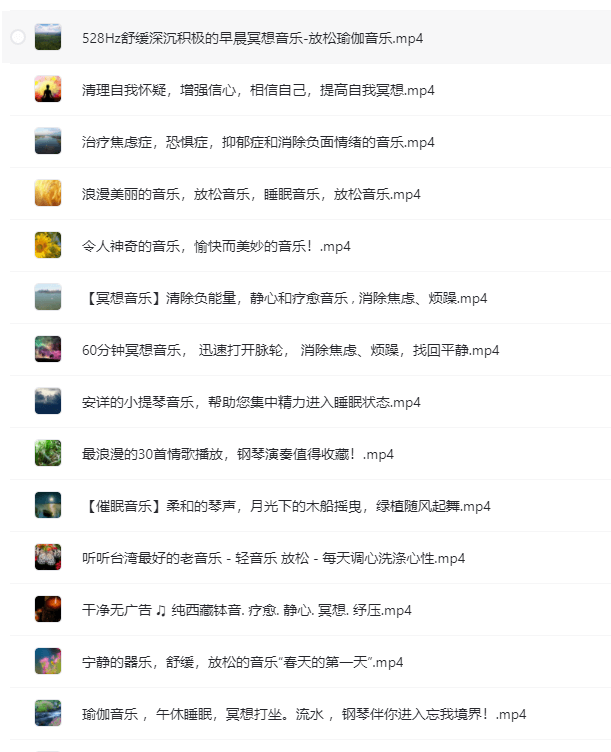Open 60分钟冥想音乐 video file
Viewport: 611px width, 752px height.
tap(290, 350)
